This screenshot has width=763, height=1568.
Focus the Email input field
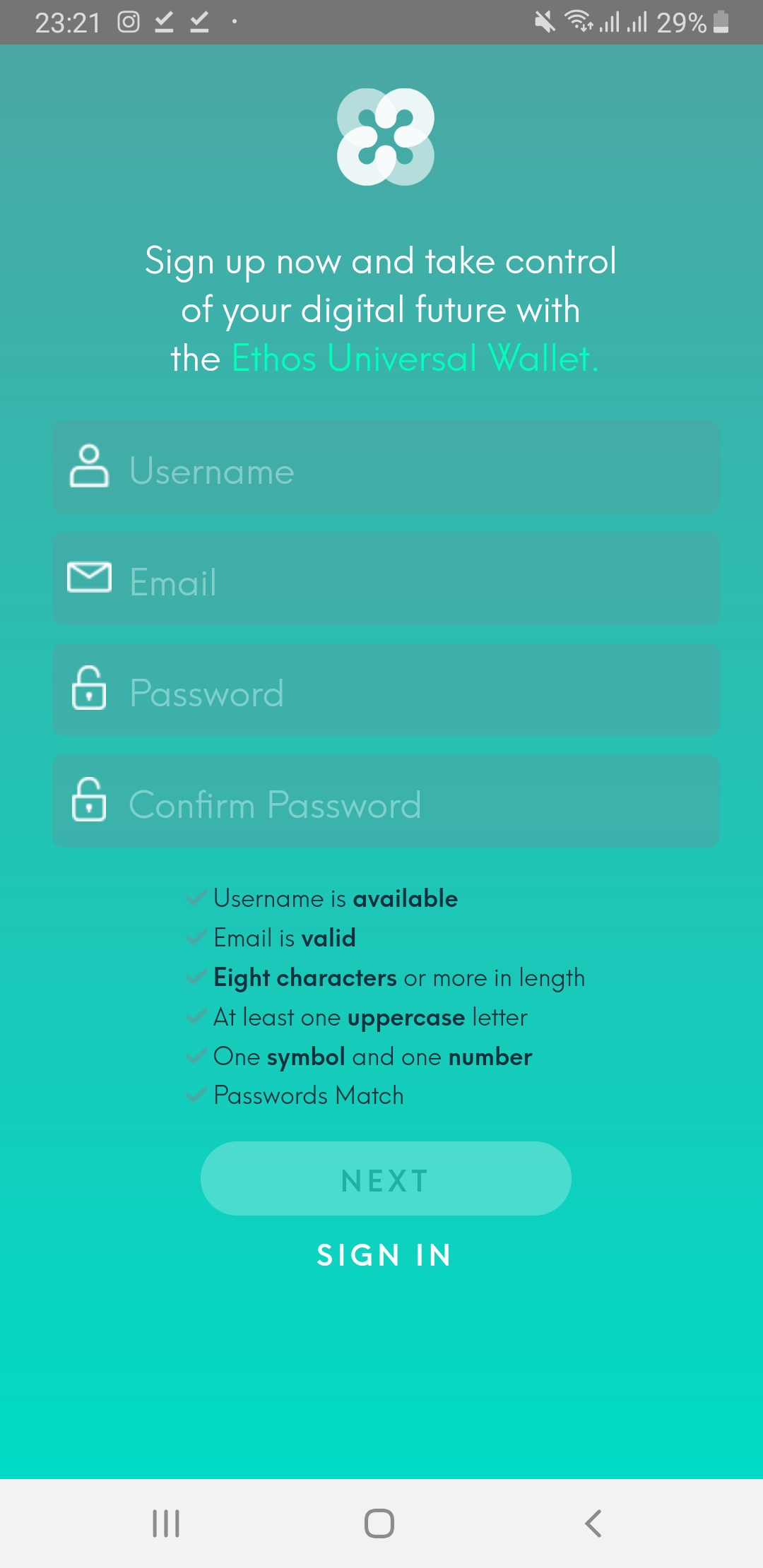[386, 579]
